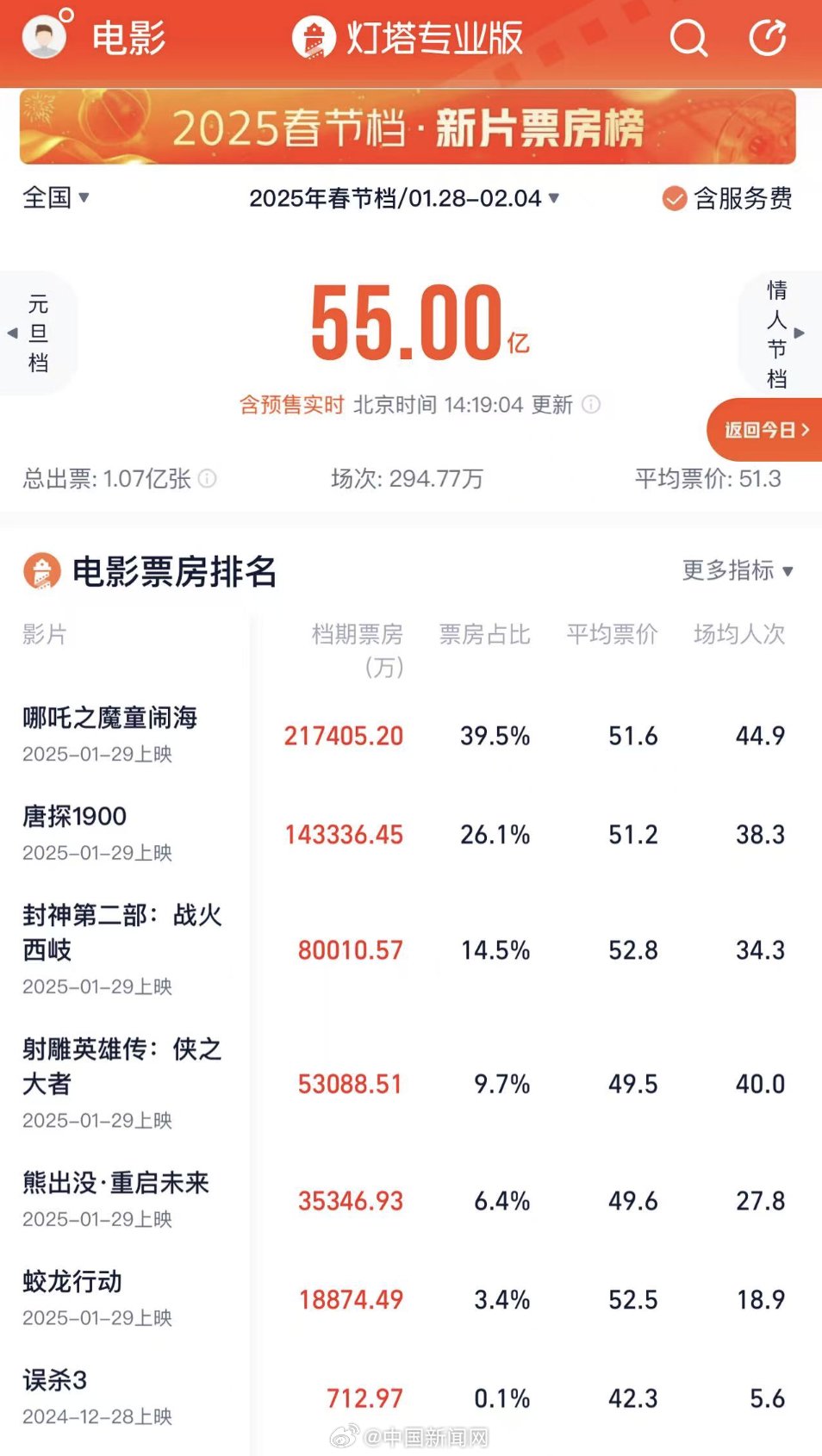
Task: Open the search icon in top bar
Action: (x=688, y=38)
